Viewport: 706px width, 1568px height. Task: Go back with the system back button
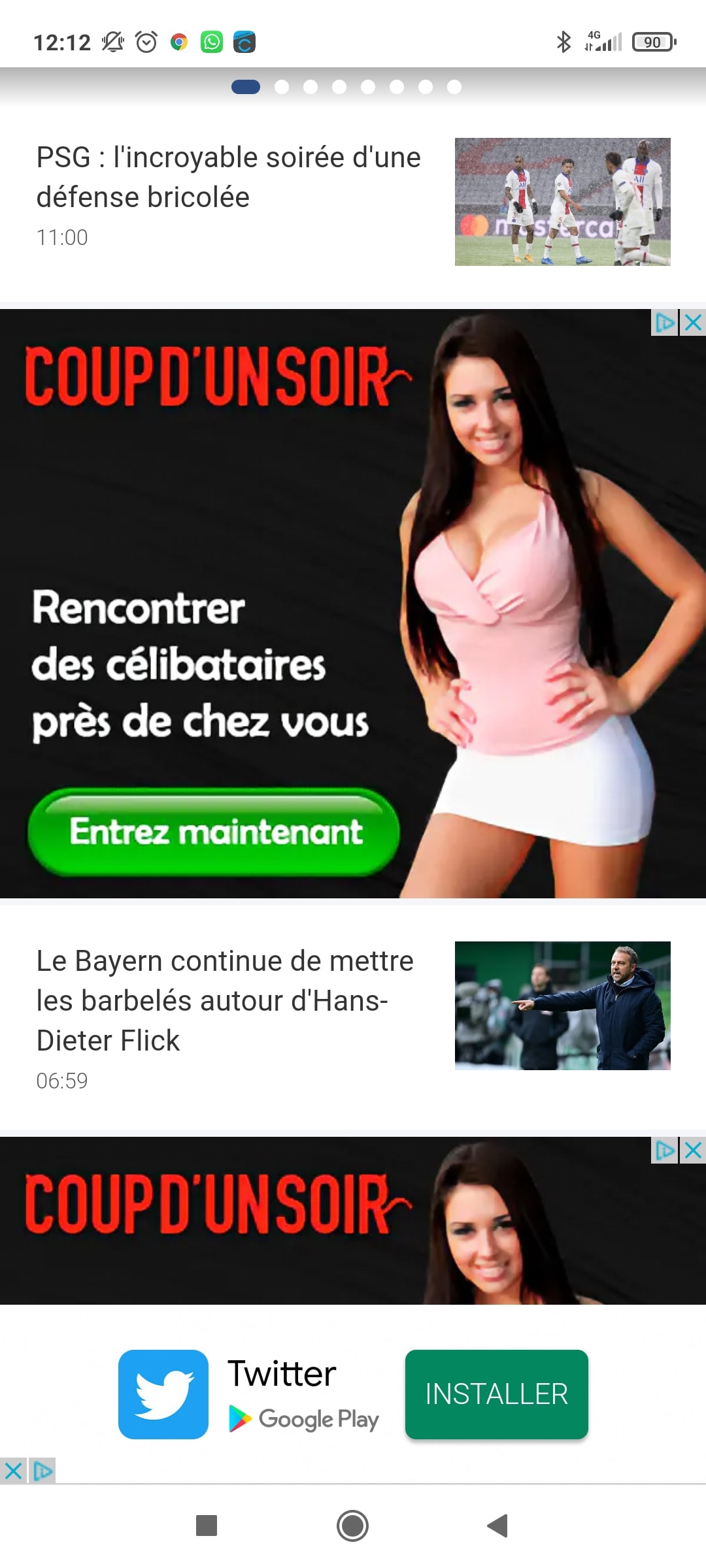[497, 1526]
